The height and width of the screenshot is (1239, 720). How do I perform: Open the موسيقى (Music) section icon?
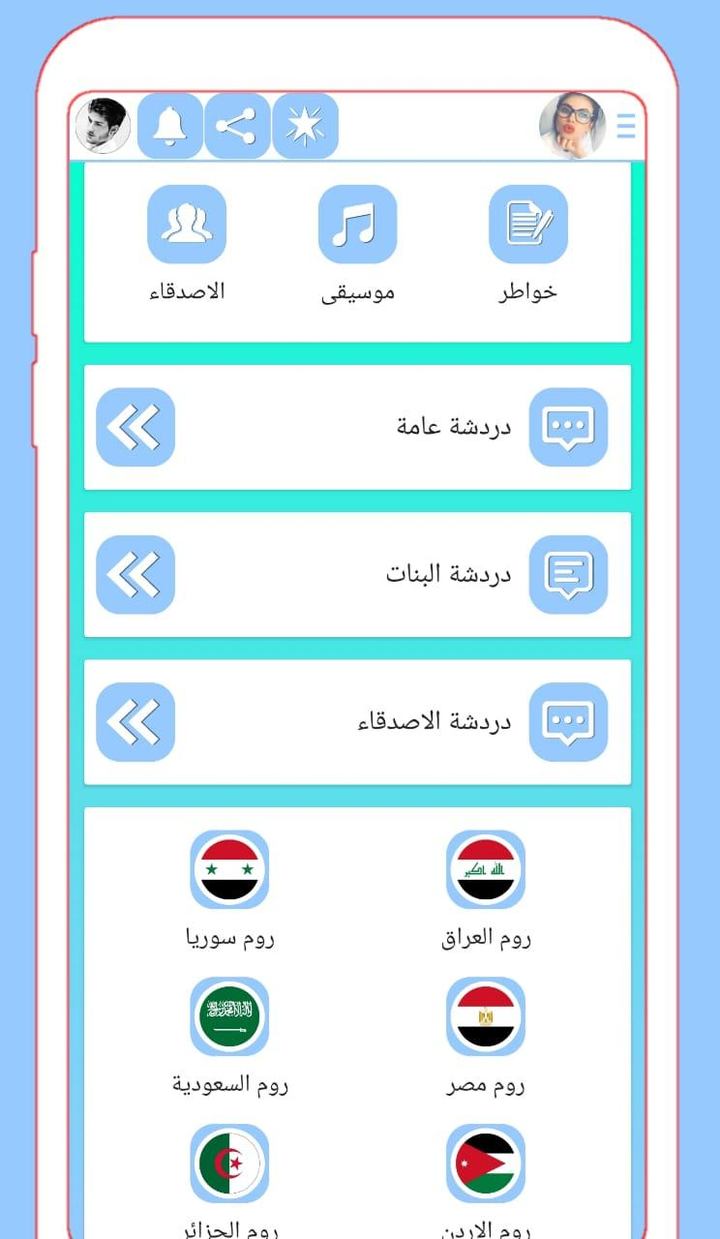click(x=357, y=224)
